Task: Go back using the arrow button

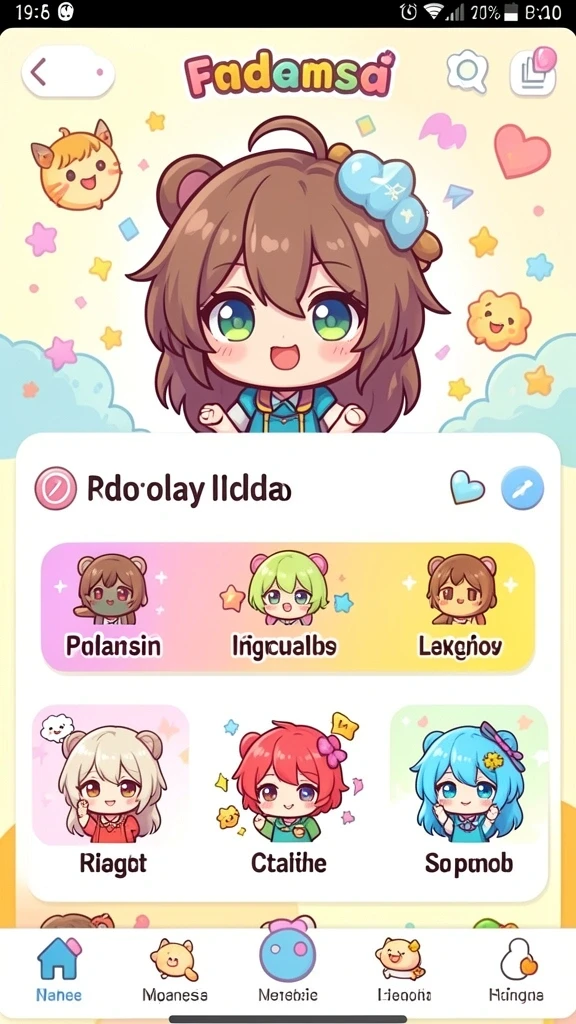Action: pyautogui.click(x=68, y=72)
